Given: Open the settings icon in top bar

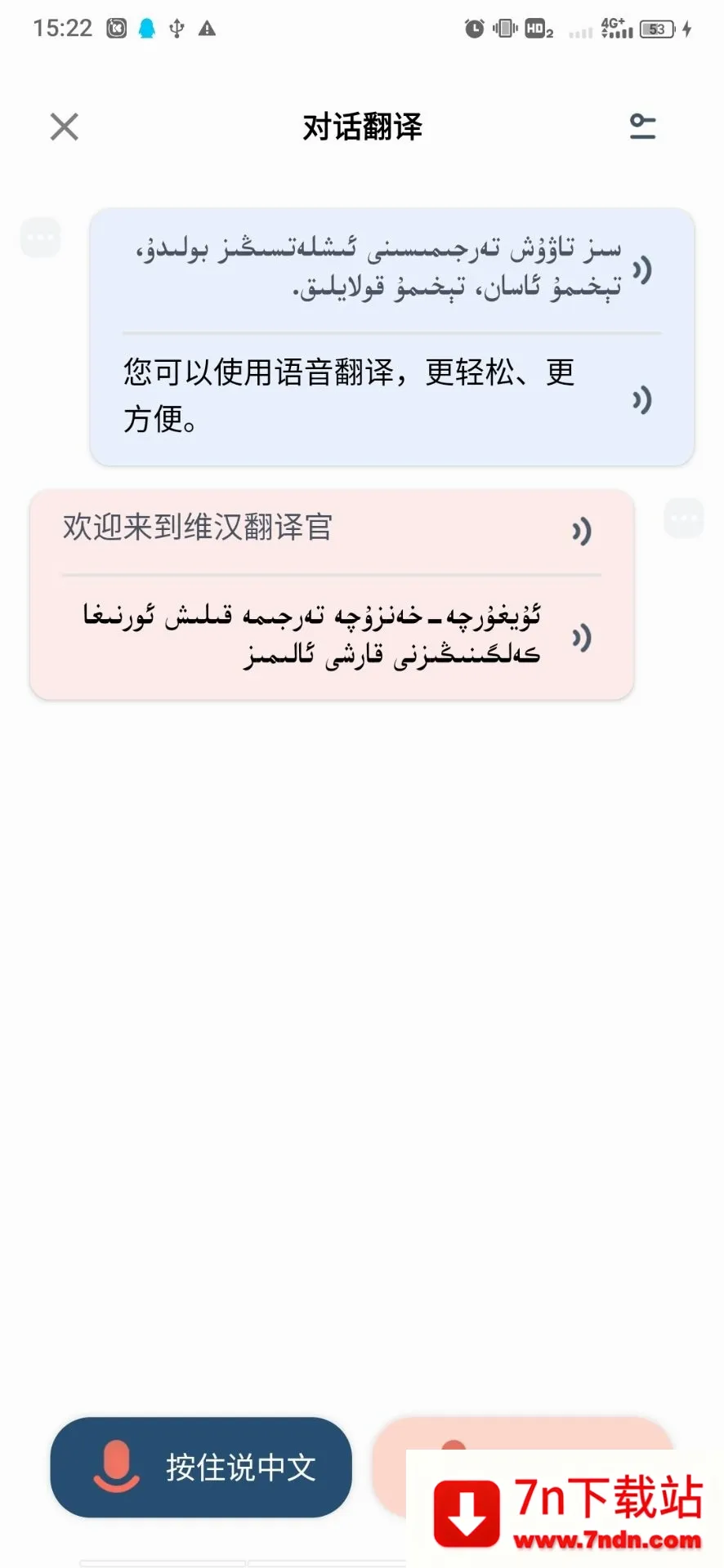Looking at the screenshot, I should [x=643, y=127].
